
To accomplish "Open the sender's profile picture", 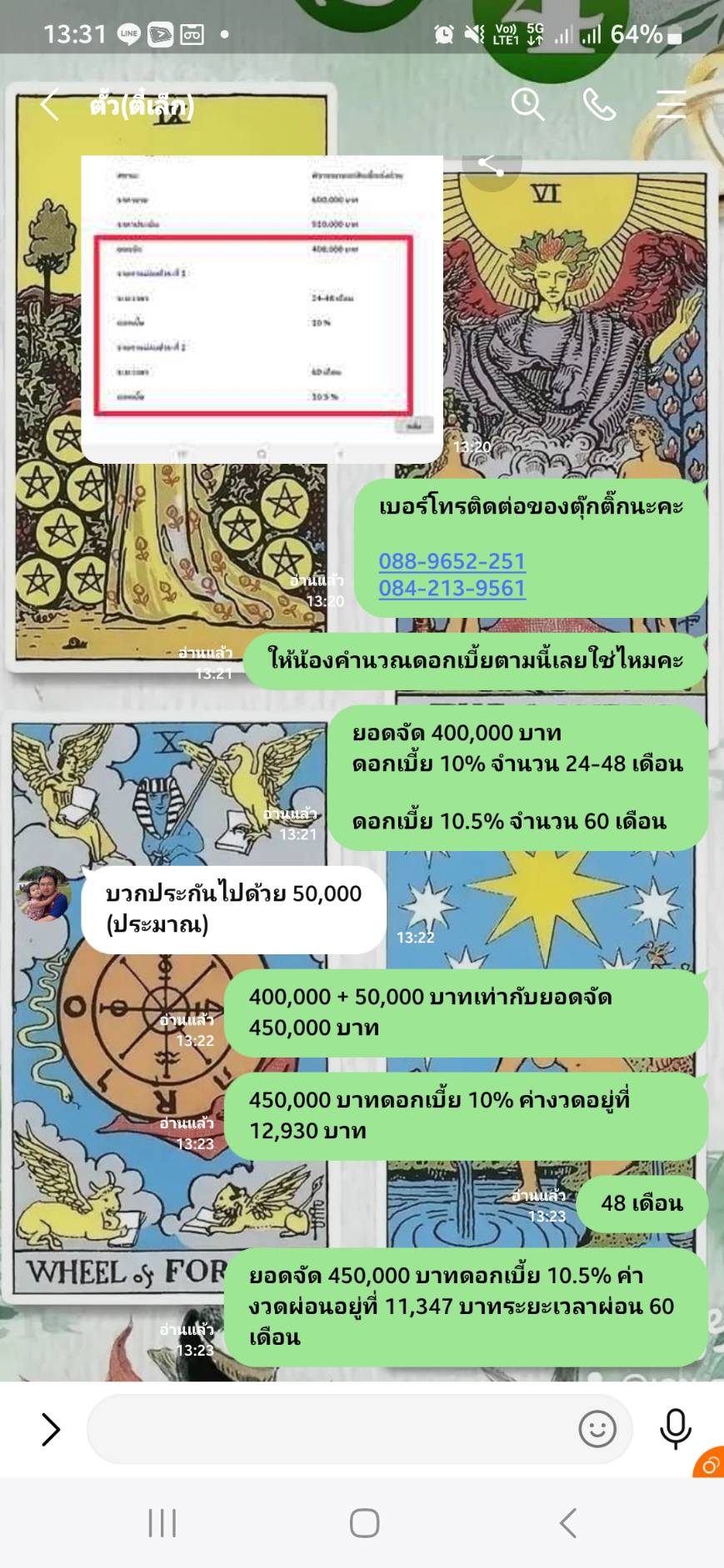I will [x=43, y=894].
